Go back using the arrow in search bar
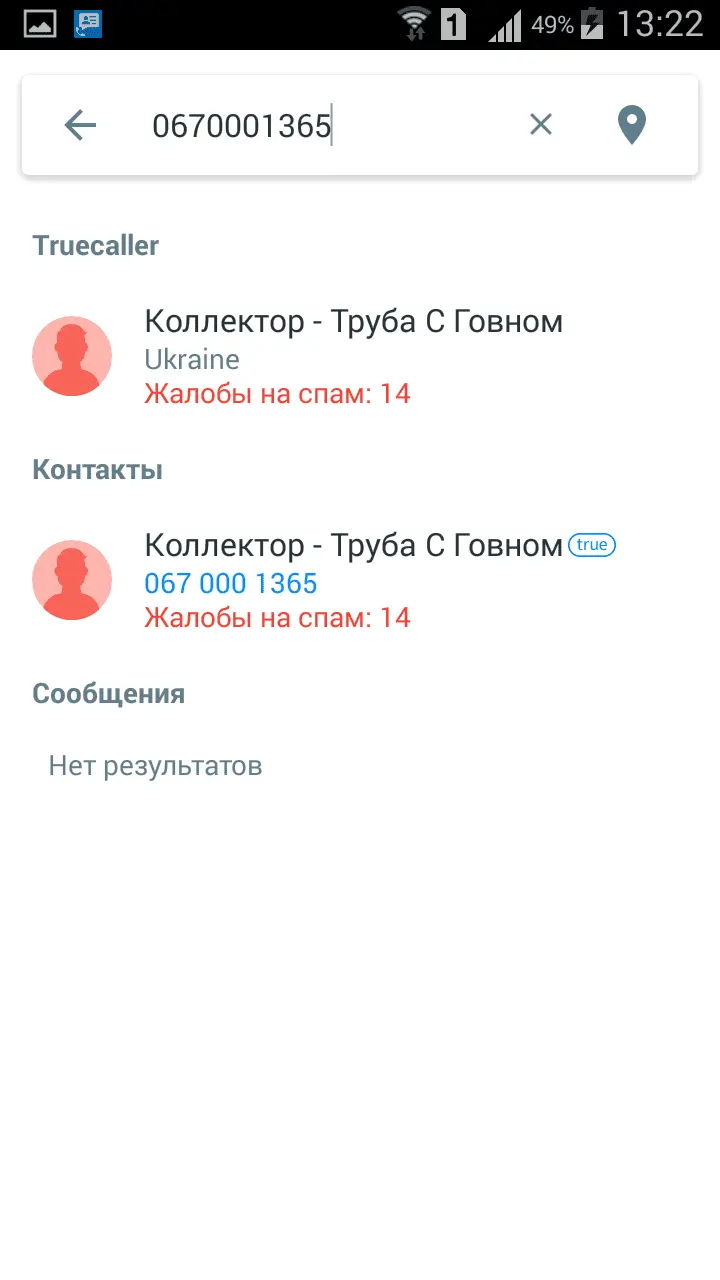This screenshot has width=720, height=1280. pos(80,125)
